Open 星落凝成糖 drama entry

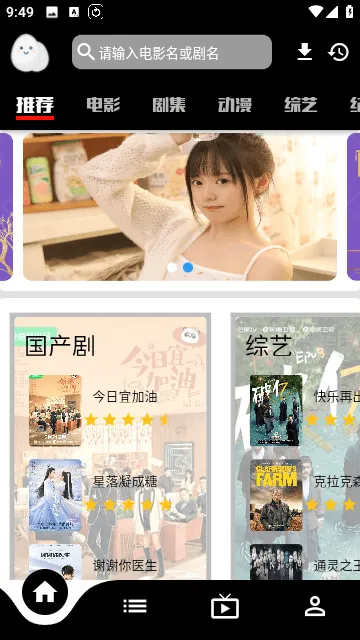(111, 495)
